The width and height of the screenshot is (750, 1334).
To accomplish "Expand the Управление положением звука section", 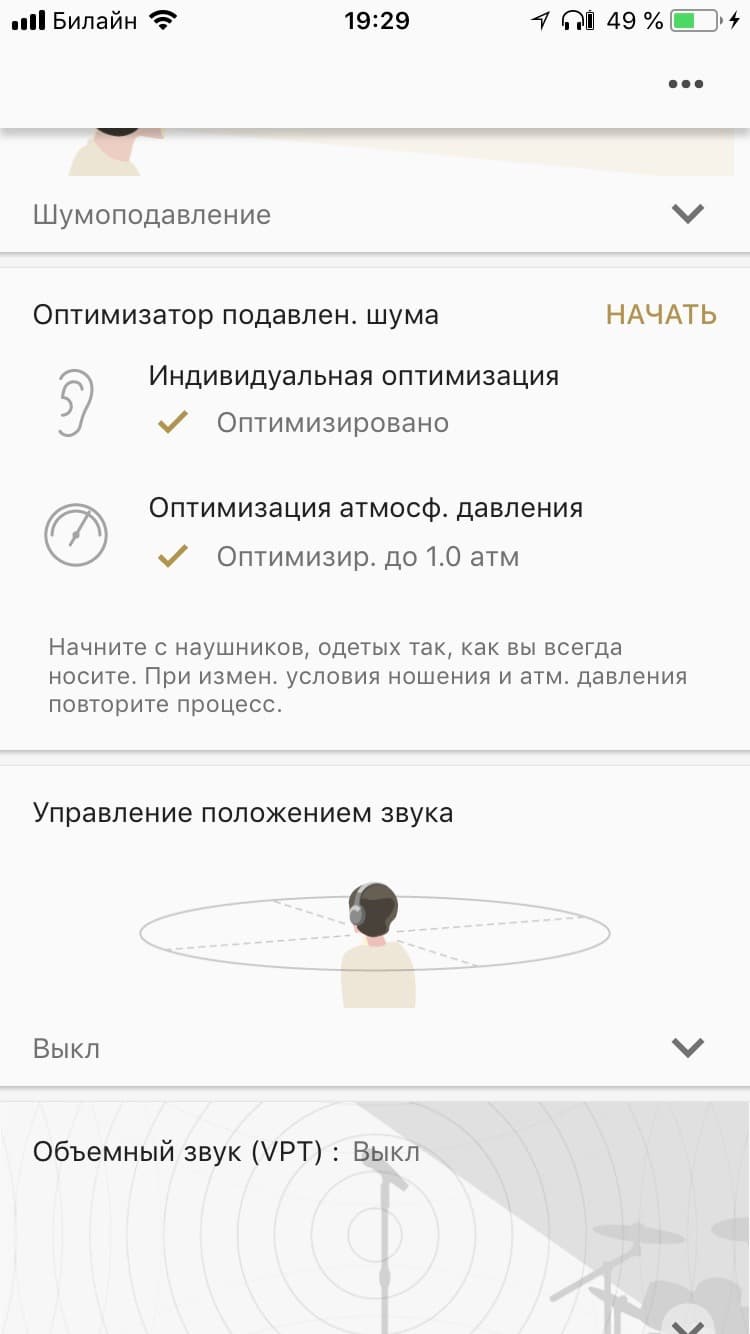I will point(687,1048).
